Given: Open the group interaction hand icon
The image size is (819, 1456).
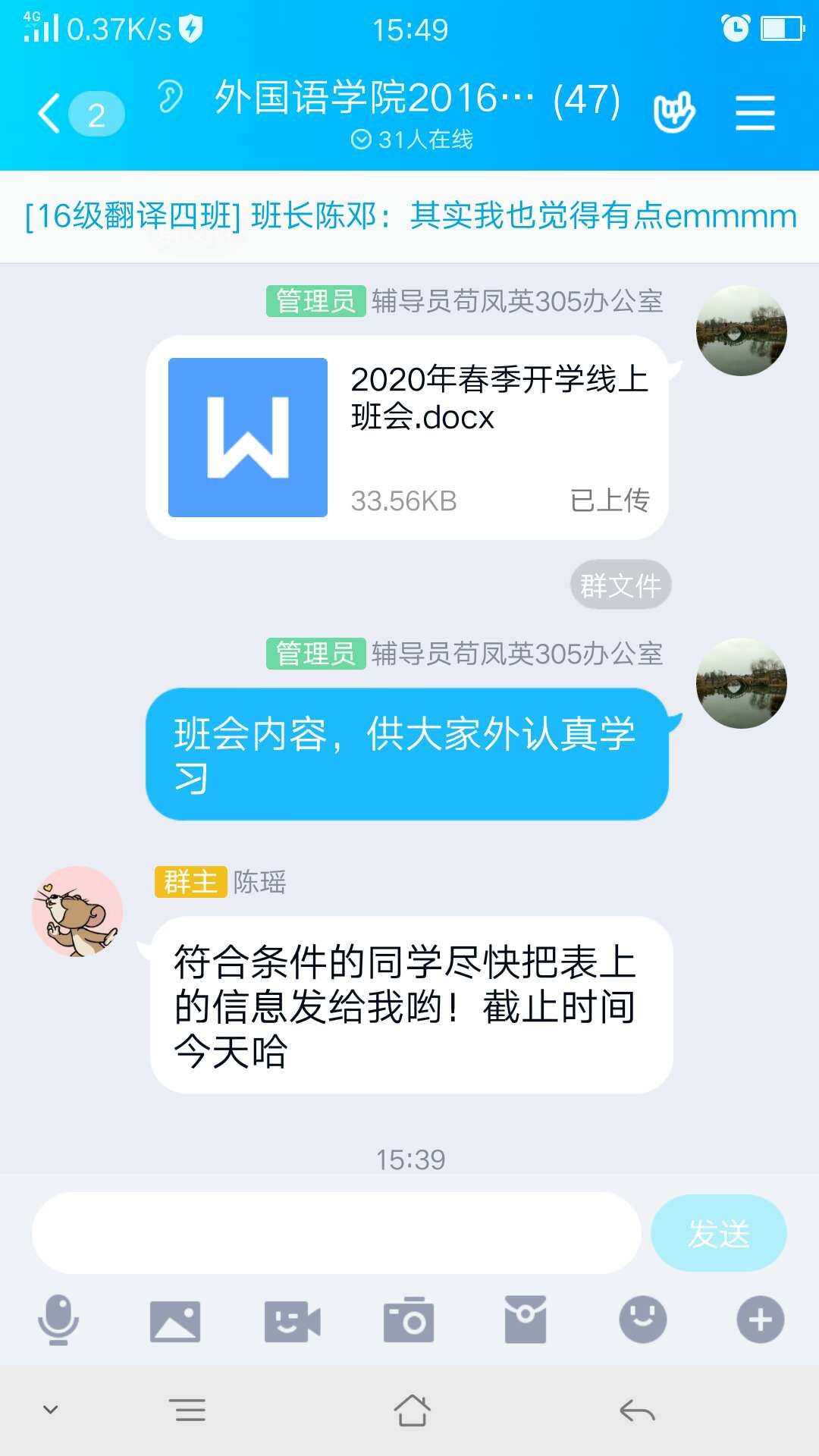Looking at the screenshot, I should click(673, 113).
